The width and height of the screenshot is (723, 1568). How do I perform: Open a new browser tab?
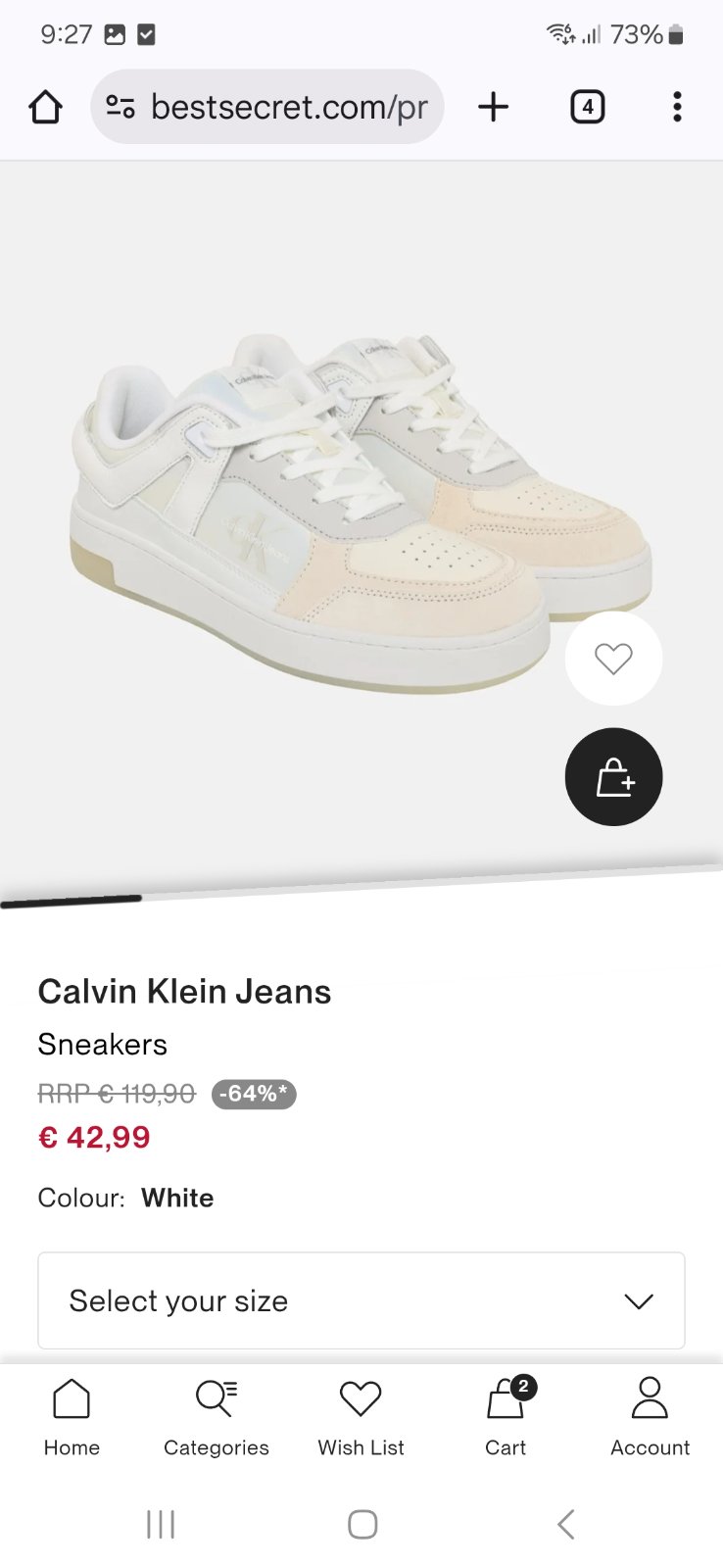coord(494,107)
